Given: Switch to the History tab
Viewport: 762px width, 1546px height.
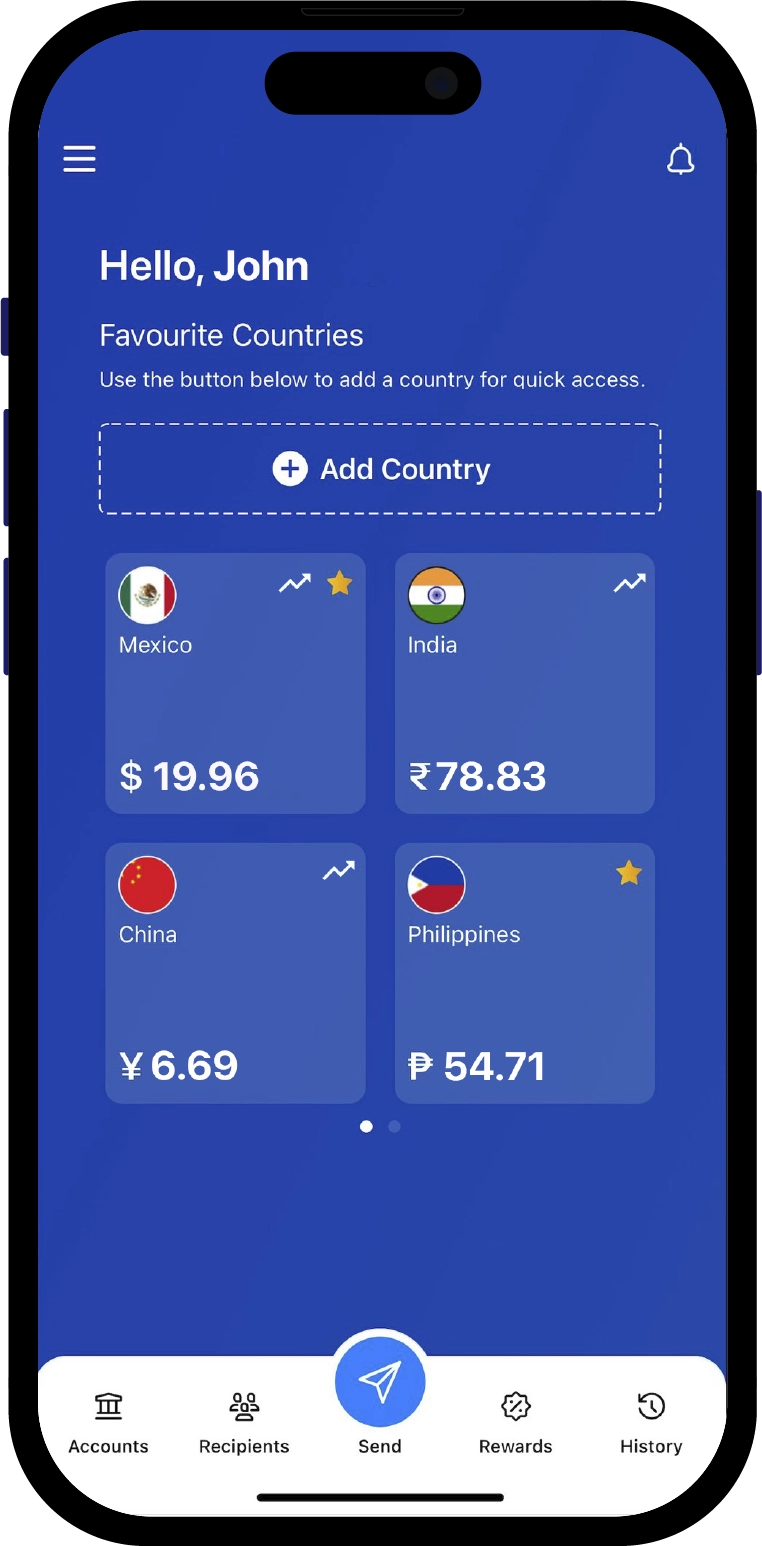Looking at the screenshot, I should click(651, 1422).
